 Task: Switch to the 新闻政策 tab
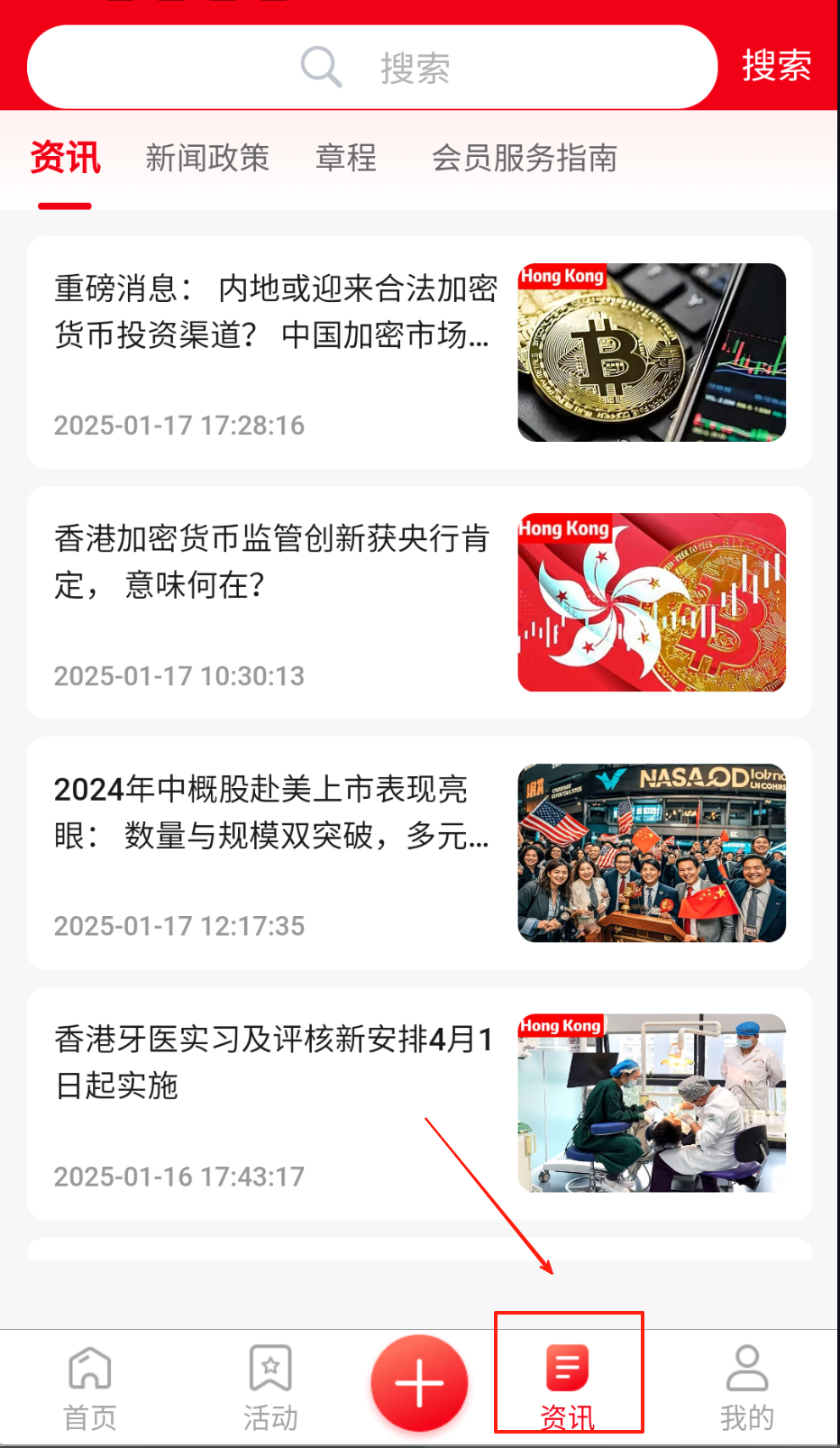[x=207, y=158]
